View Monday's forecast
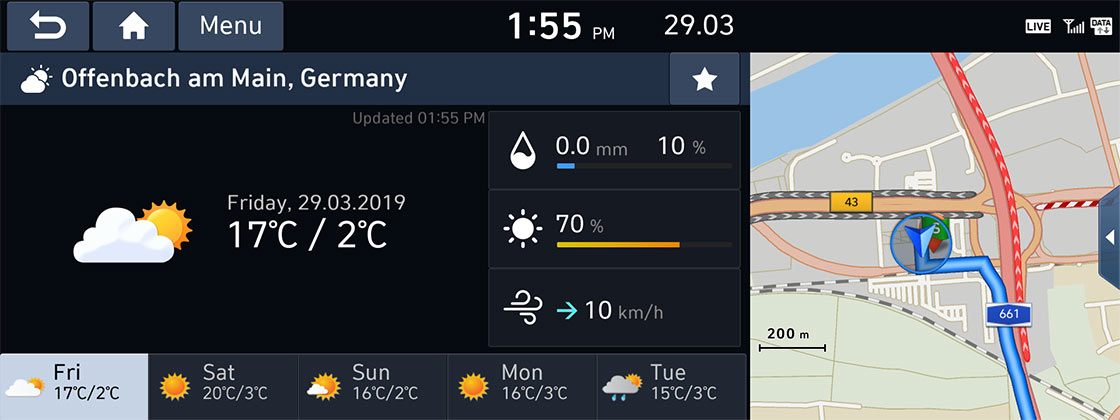This screenshot has height=420, width=1120. pyautogui.click(x=521, y=386)
